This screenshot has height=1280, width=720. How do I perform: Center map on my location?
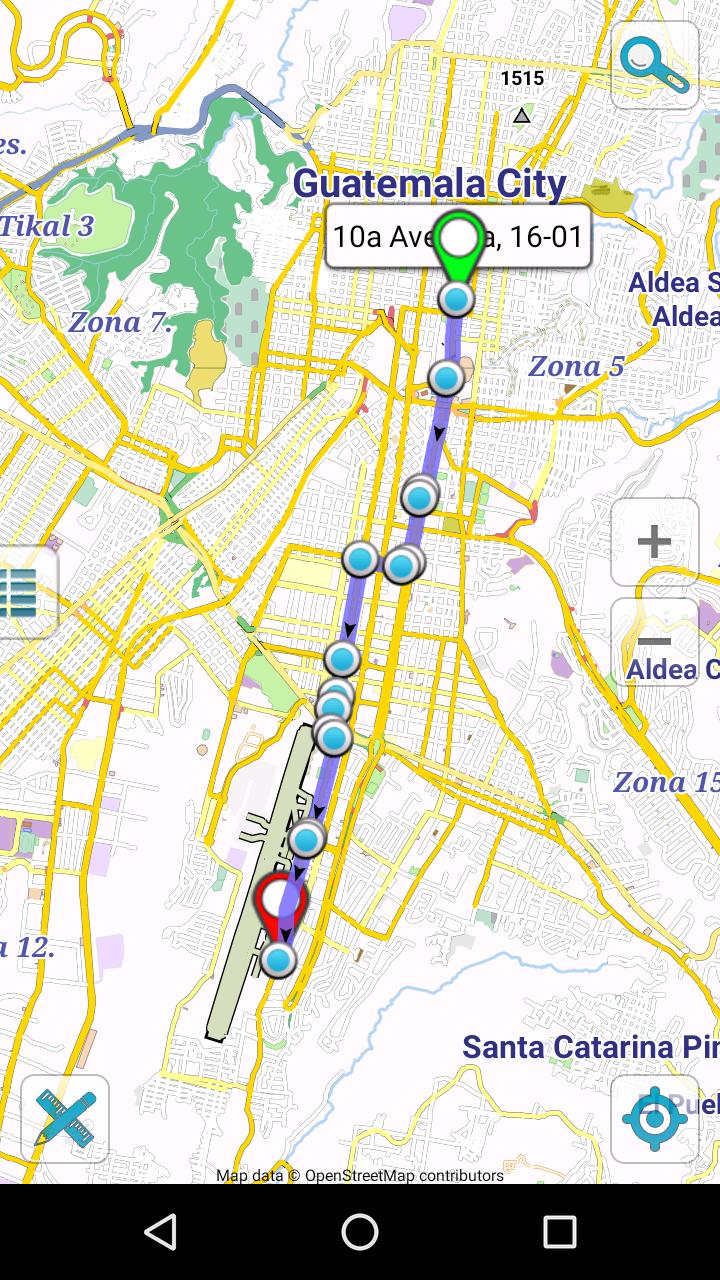pos(655,1118)
